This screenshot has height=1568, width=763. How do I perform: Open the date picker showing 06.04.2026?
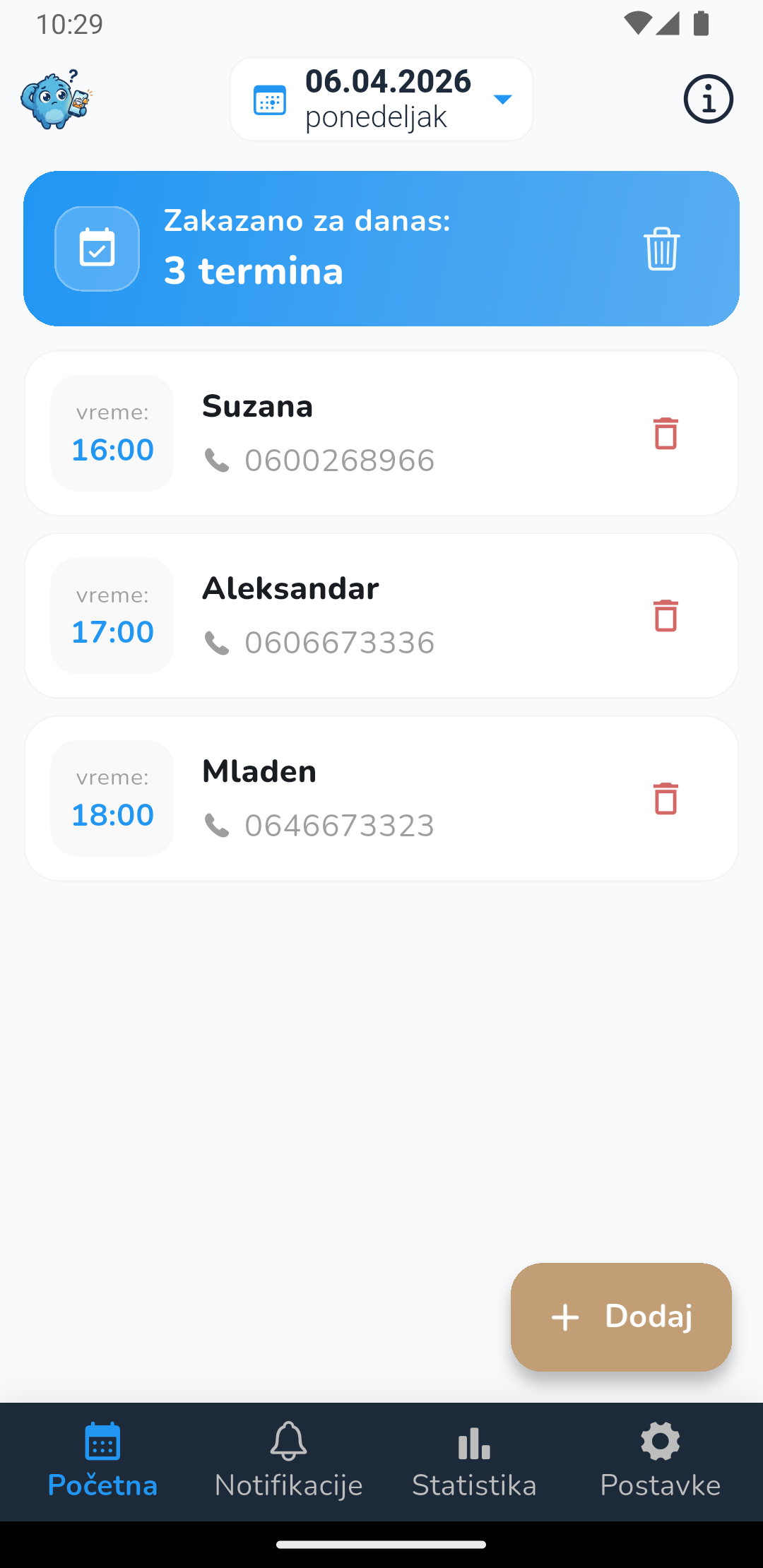click(x=381, y=100)
